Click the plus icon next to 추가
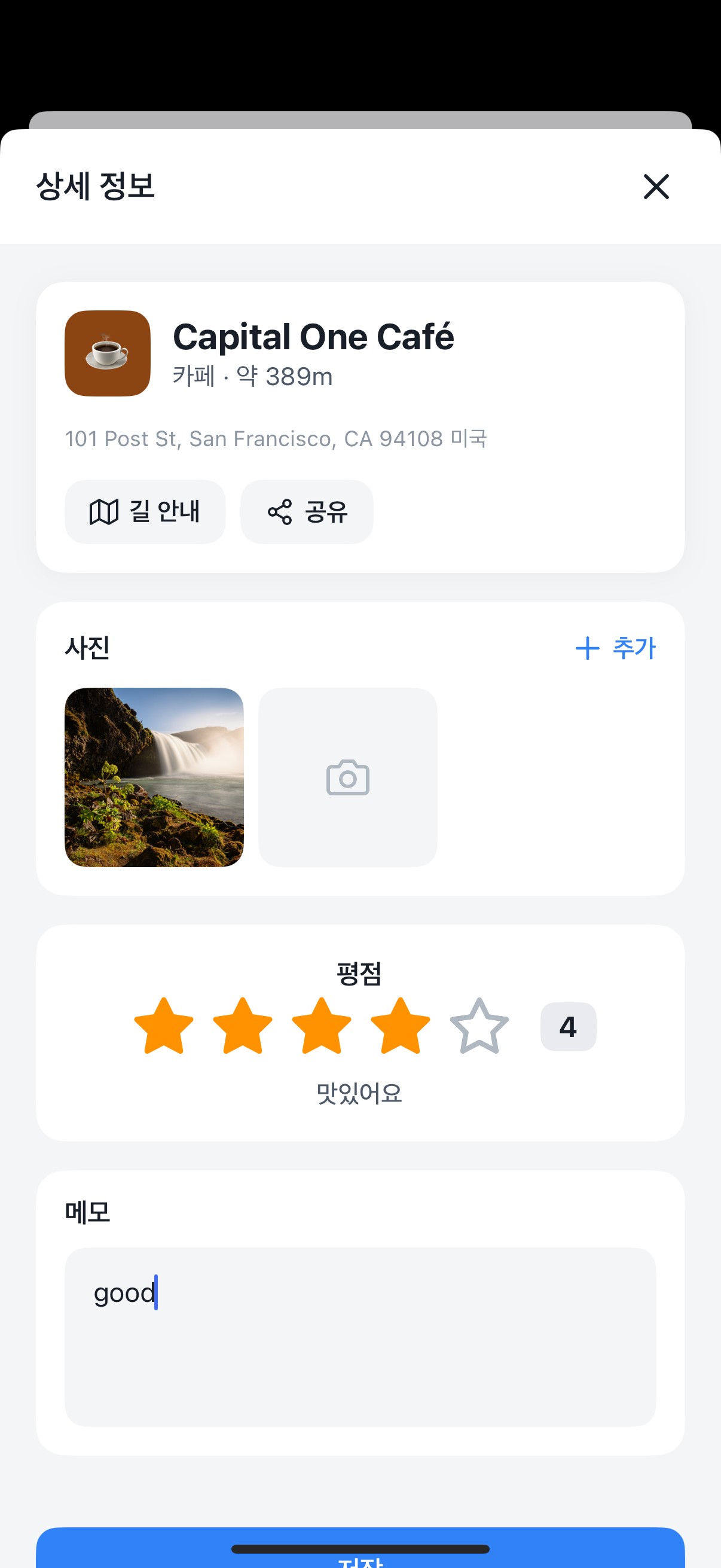The width and height of the screenshot is (721, 1568). (x=586, y=648)
